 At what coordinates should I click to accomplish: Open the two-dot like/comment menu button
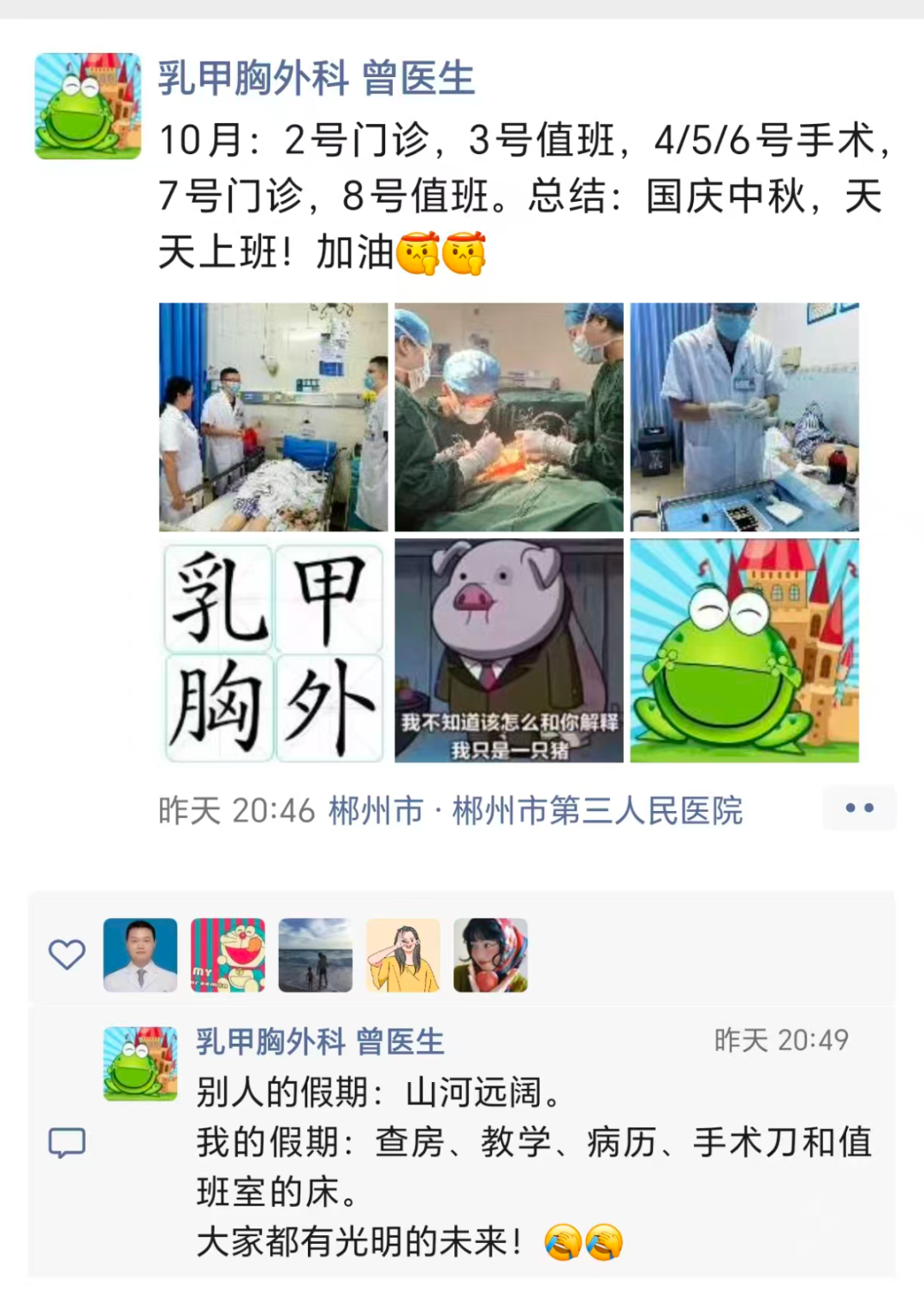(860, 806)
